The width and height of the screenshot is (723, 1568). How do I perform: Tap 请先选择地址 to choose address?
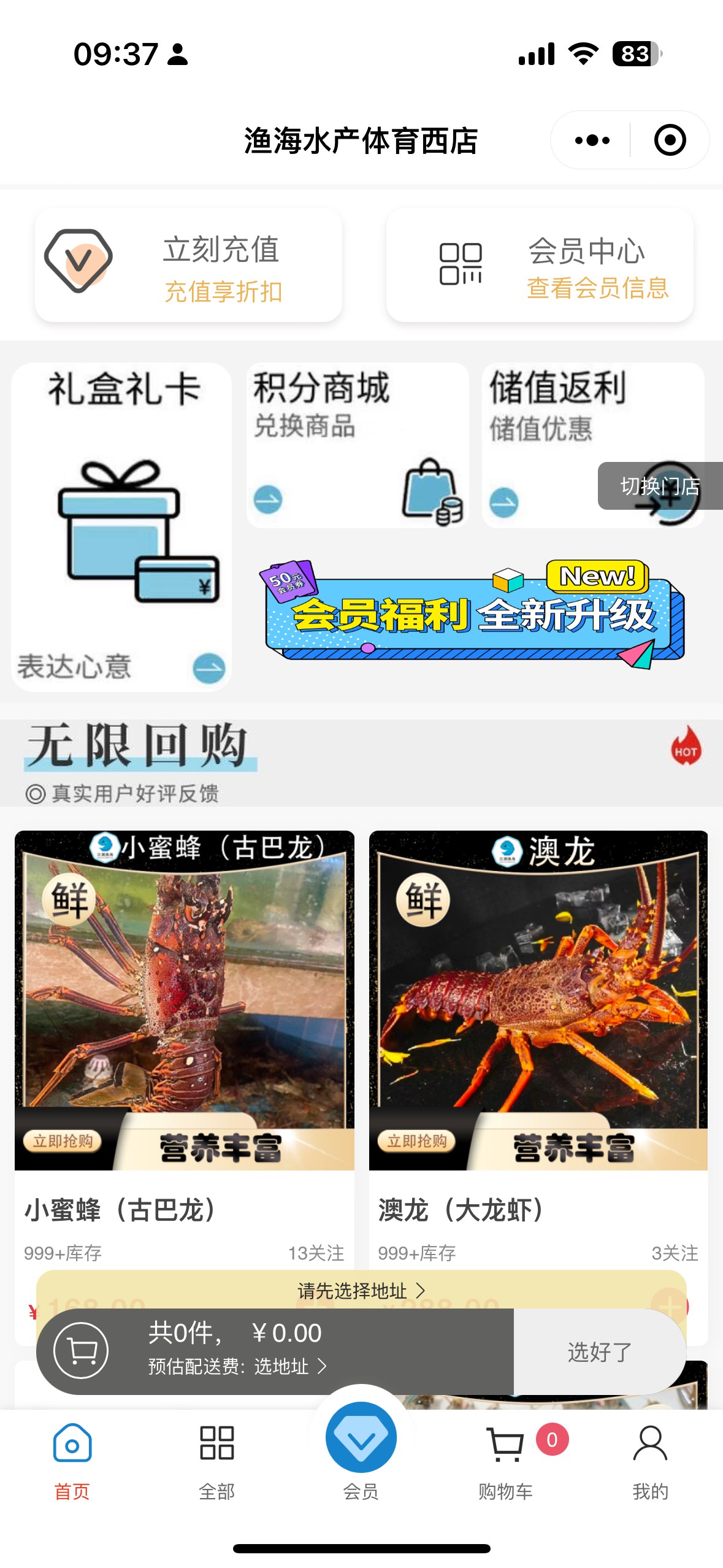point(361,1291)
